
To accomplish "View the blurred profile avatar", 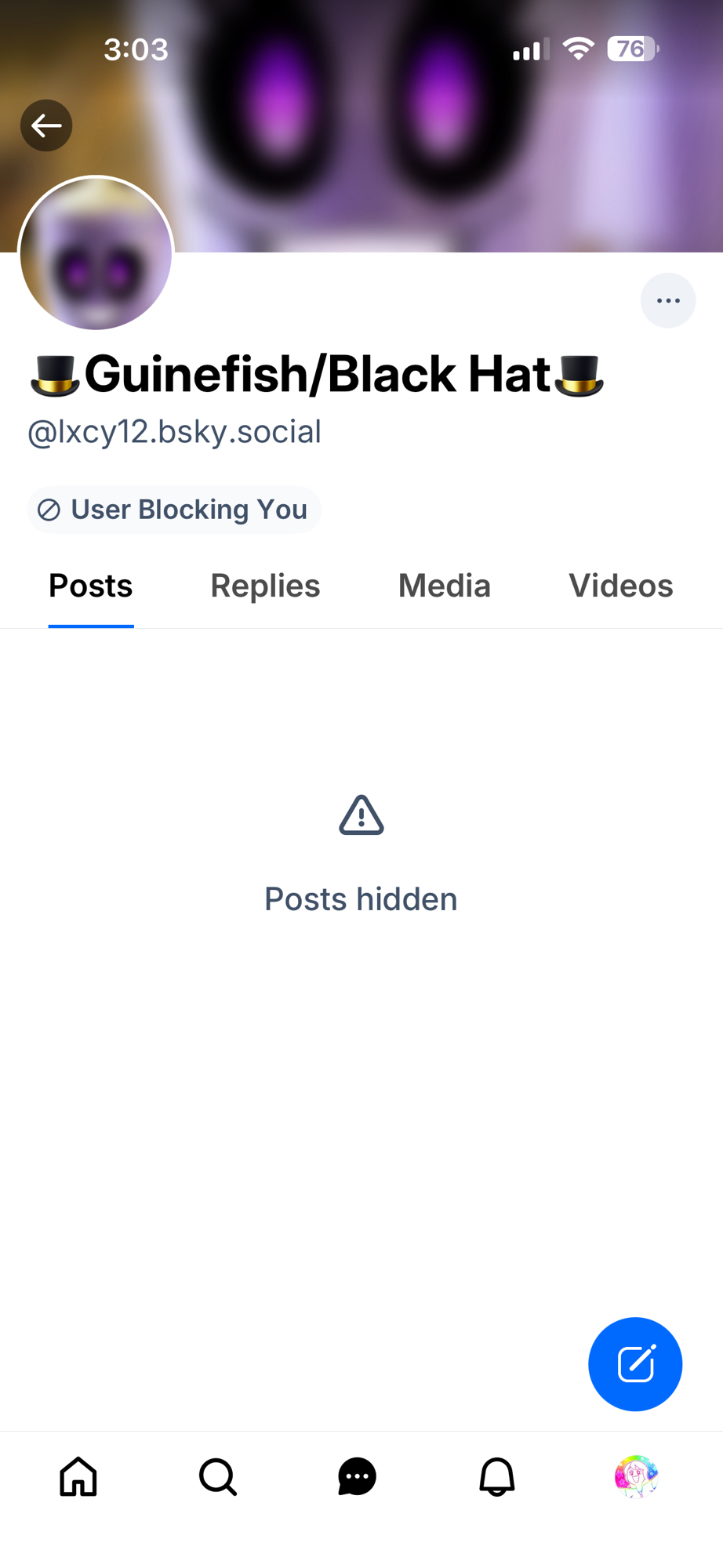I will 96,253.
